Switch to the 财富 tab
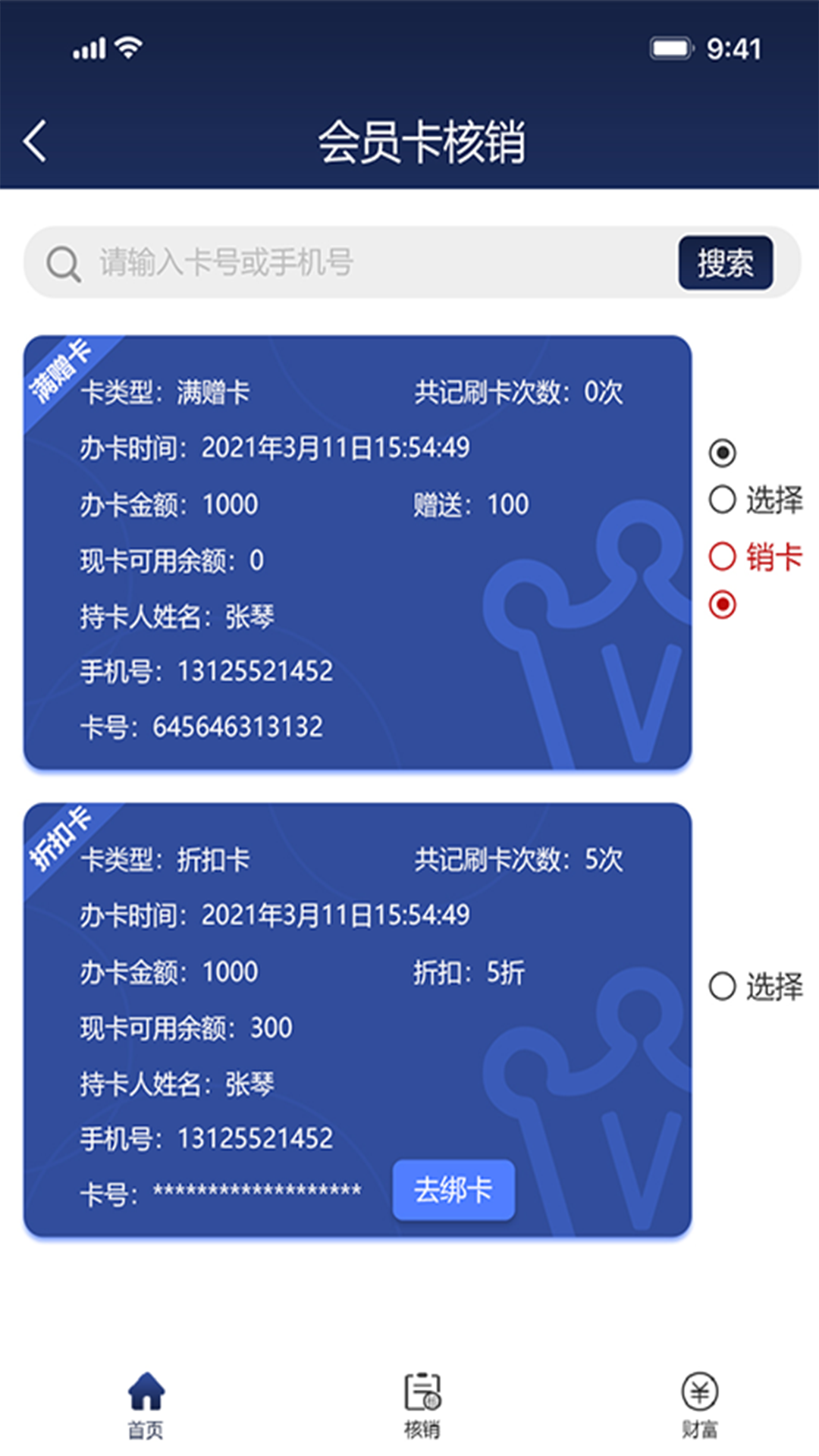Image resolution: width=819 pixels, height=1456 pixels. 699,1405
